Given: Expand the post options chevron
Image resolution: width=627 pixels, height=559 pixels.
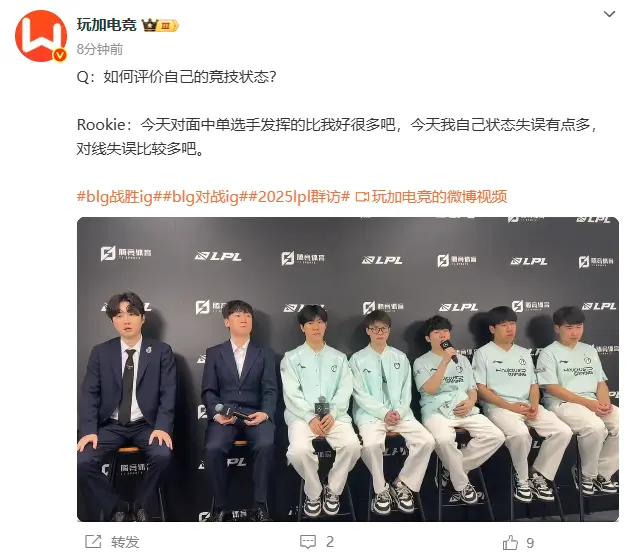Looking at the screenshot, I should coord(610,16).
